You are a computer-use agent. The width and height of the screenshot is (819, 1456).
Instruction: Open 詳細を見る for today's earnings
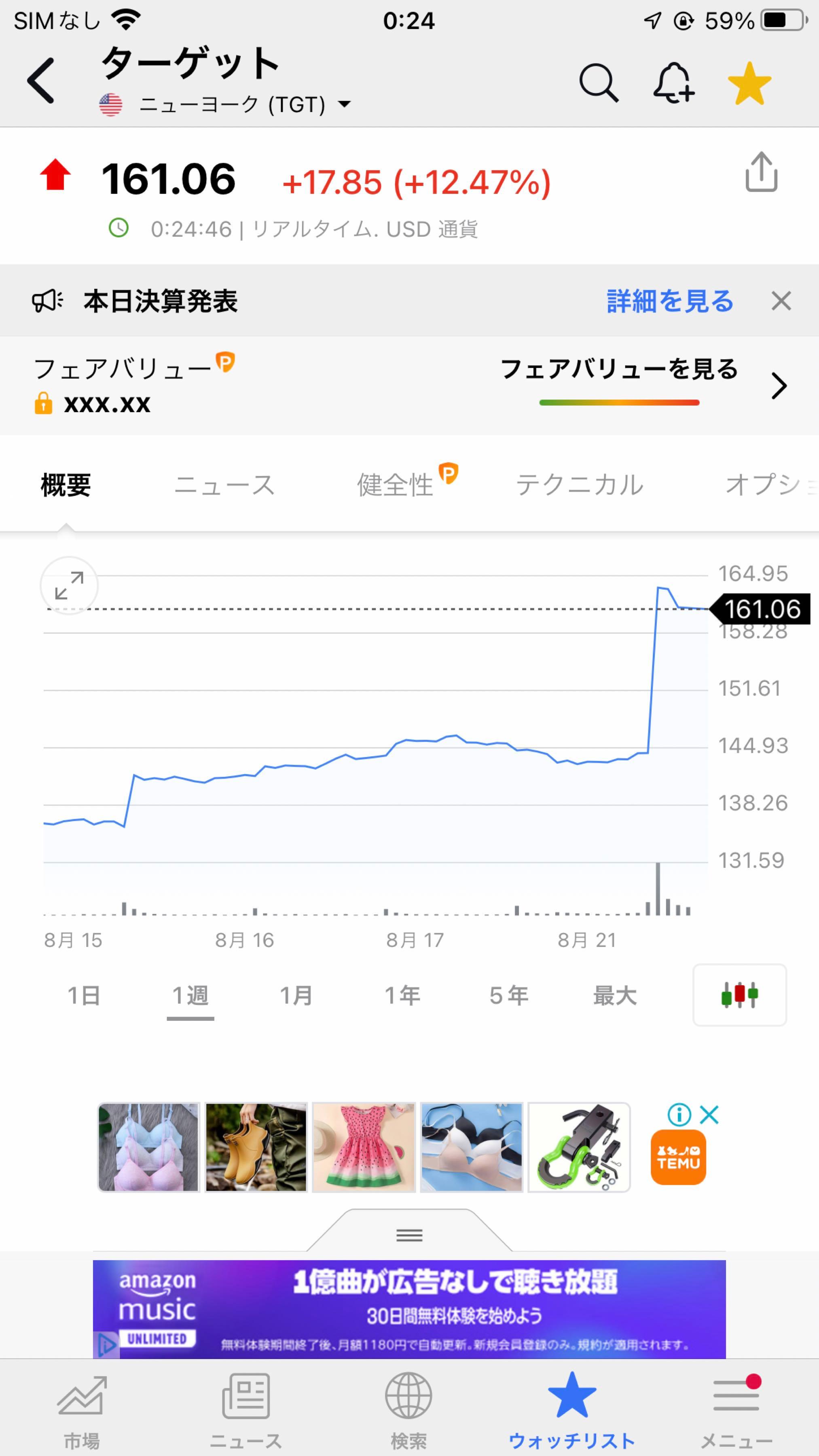click(669, 301)
